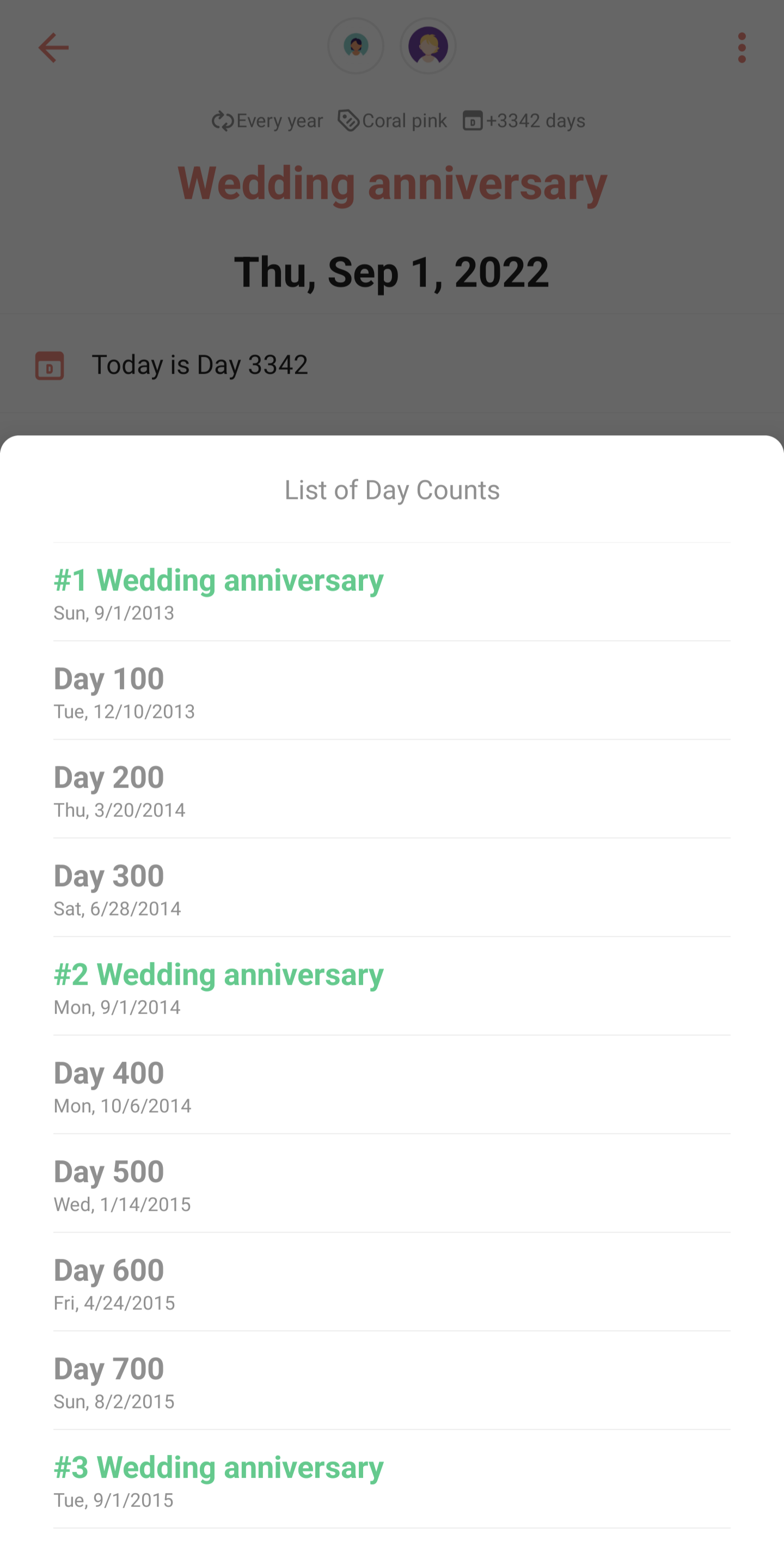Image resolution: width=784 pixels, height=1547 pixels.
Task: Choose the Day 700 row
Action: 392,1380
